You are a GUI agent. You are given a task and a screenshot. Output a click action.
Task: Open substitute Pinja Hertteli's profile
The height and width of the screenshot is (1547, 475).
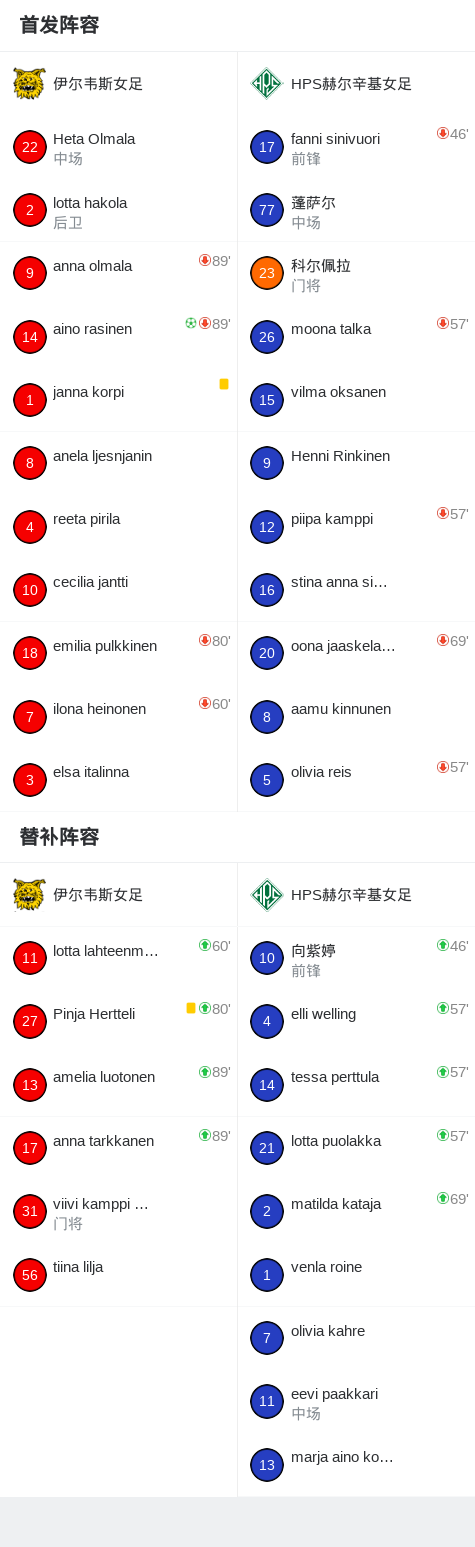click(118, 1021)
